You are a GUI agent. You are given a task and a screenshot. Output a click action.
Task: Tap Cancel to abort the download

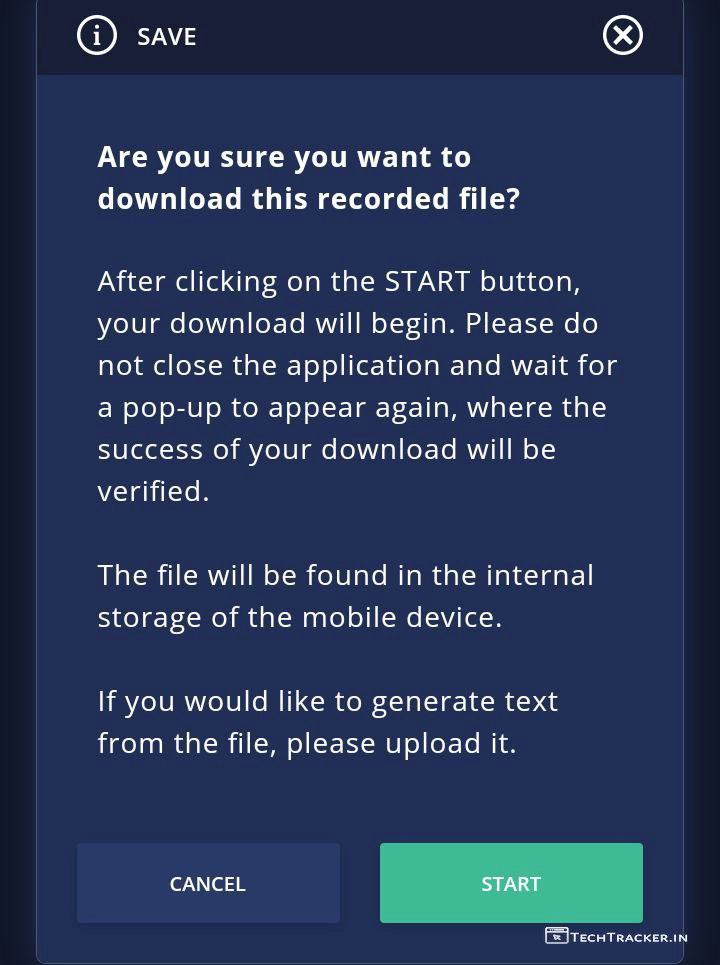tap(208, 883)
